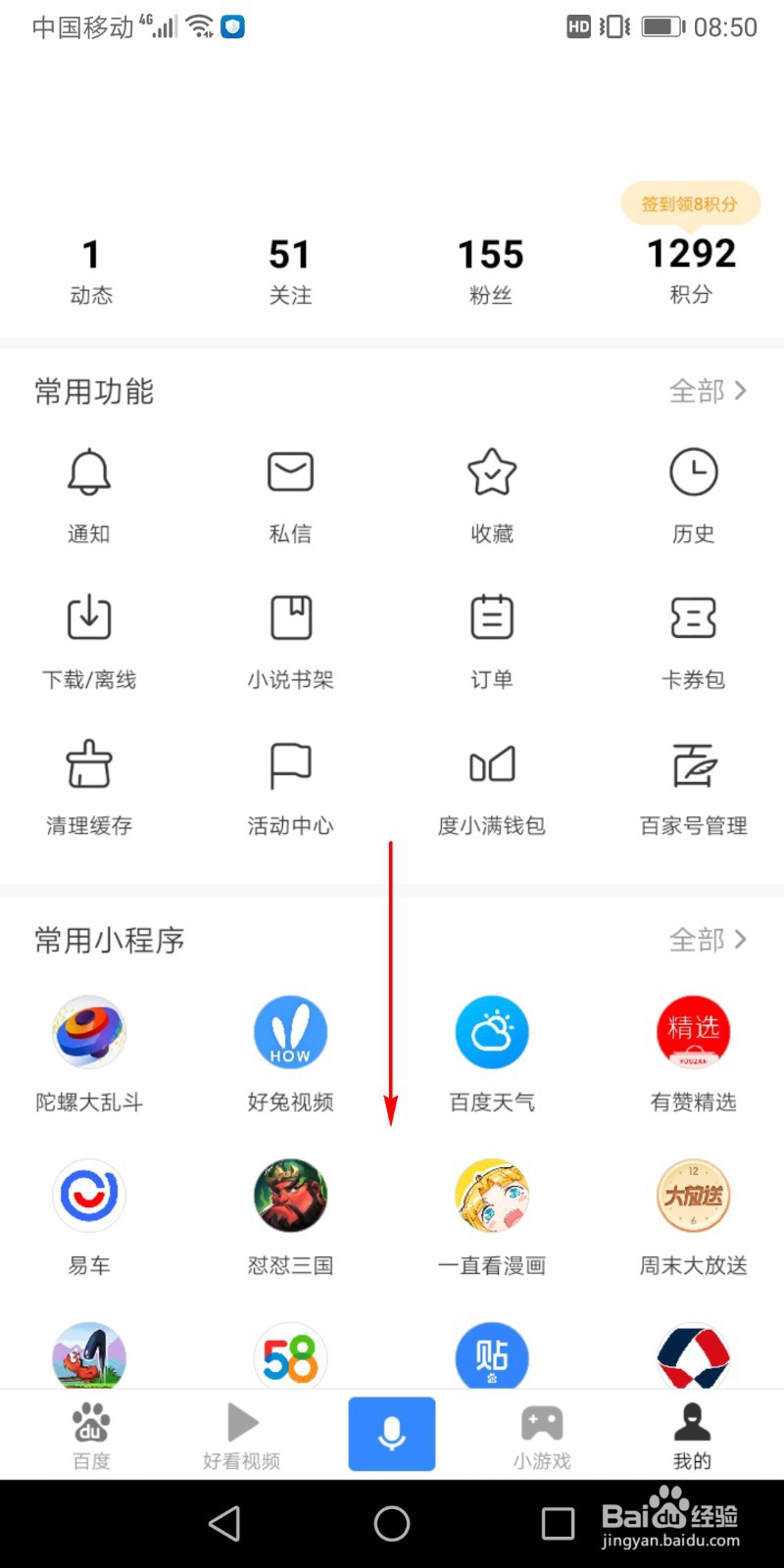The height and width of the screenshot is (1568, 784).
Task: Tap the blue voice search microphone button
Action: [x=392, y=1433]
